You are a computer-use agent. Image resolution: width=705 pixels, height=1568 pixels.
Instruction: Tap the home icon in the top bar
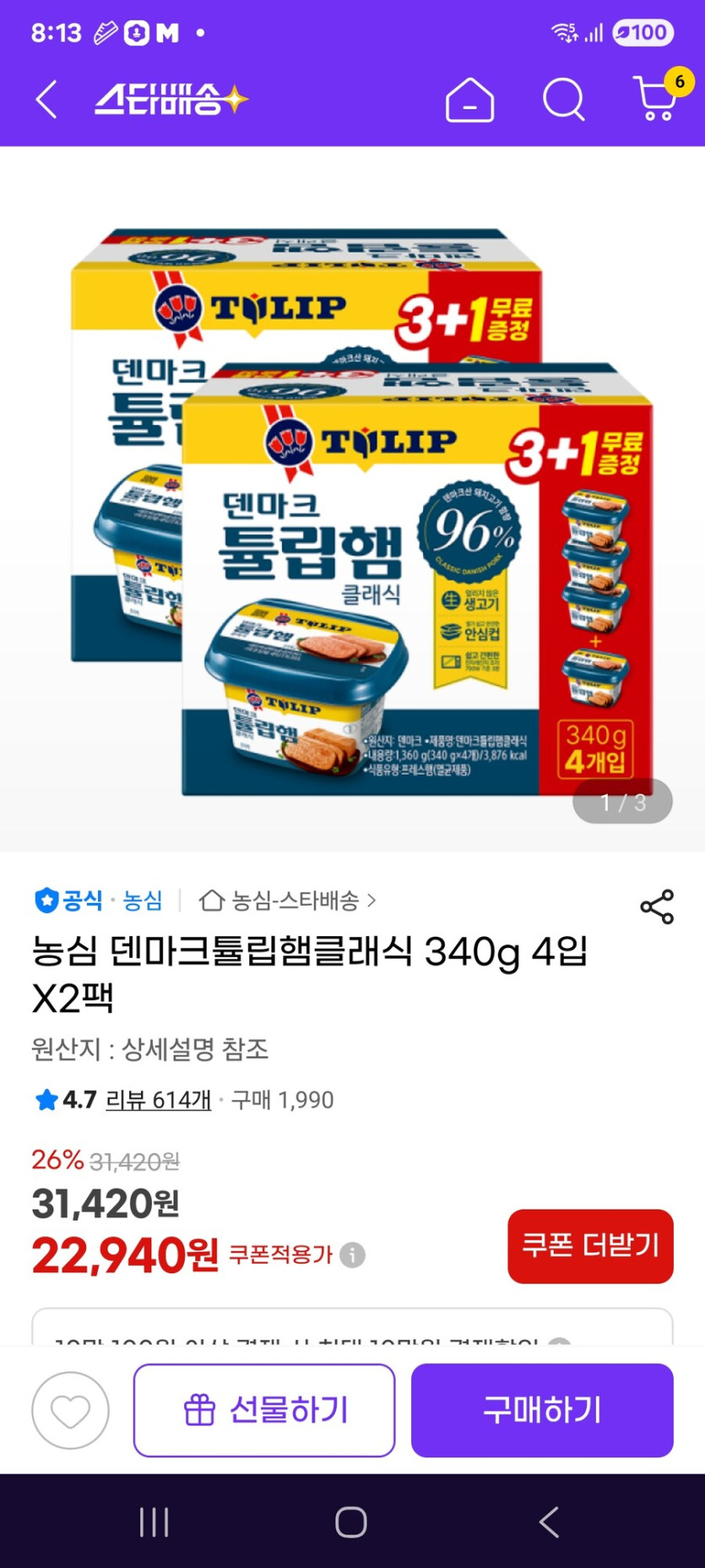pyautogui.click(x=469, y=99)
